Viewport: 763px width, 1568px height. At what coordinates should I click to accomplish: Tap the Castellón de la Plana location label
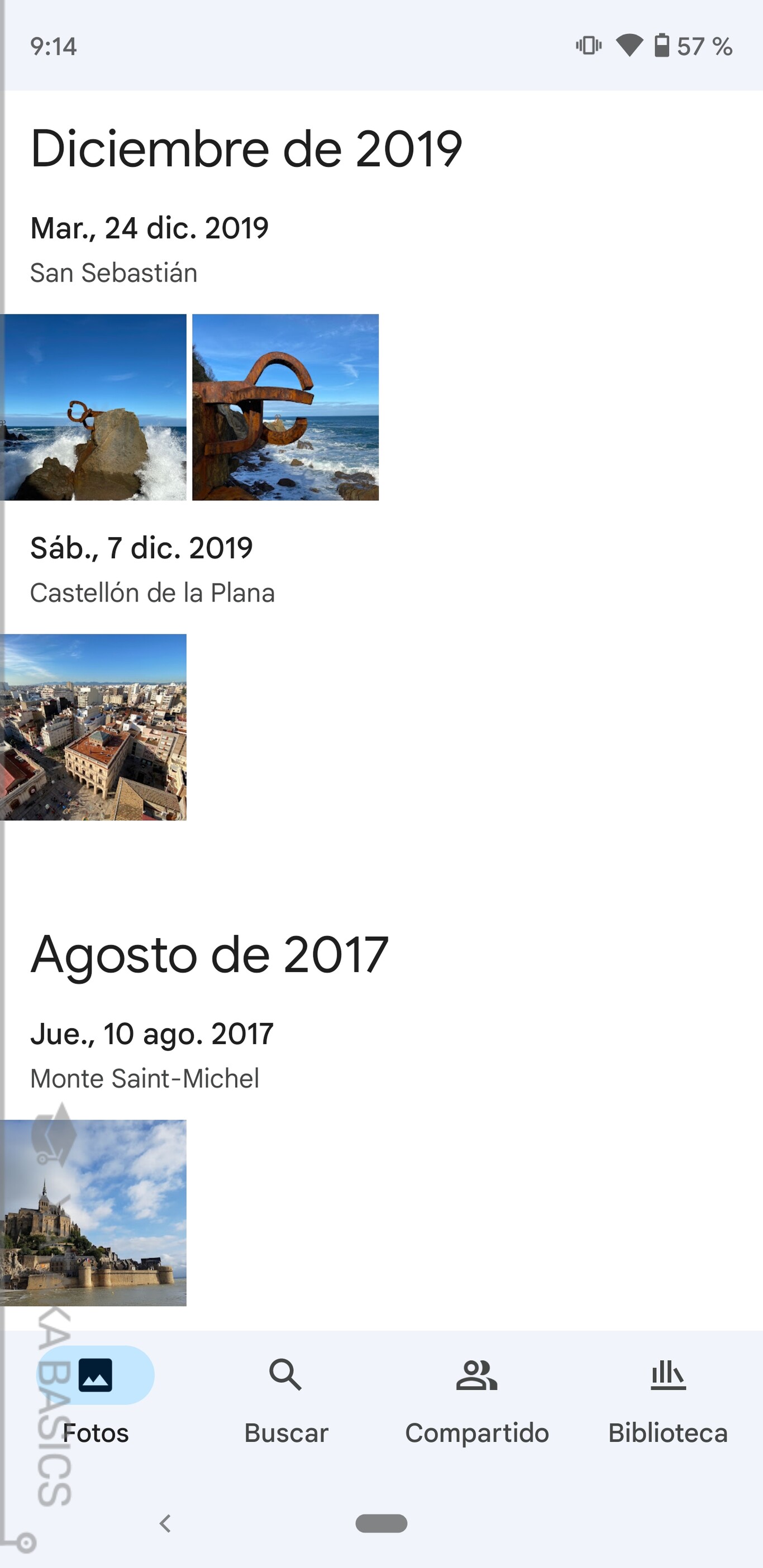(153, 592)
